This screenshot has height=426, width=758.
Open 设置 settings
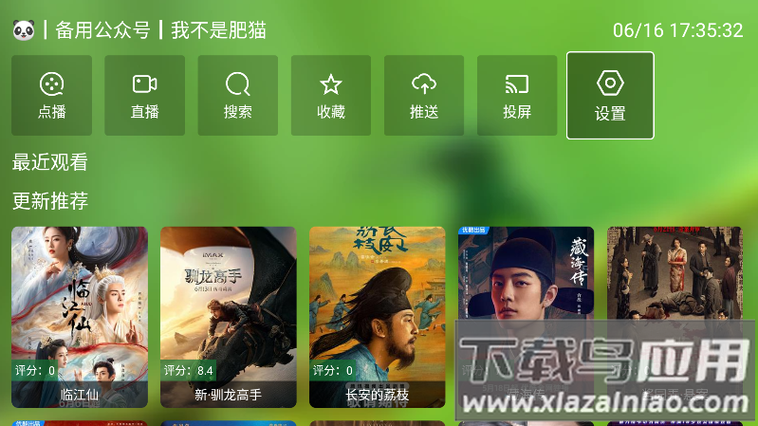click(610, 95)
